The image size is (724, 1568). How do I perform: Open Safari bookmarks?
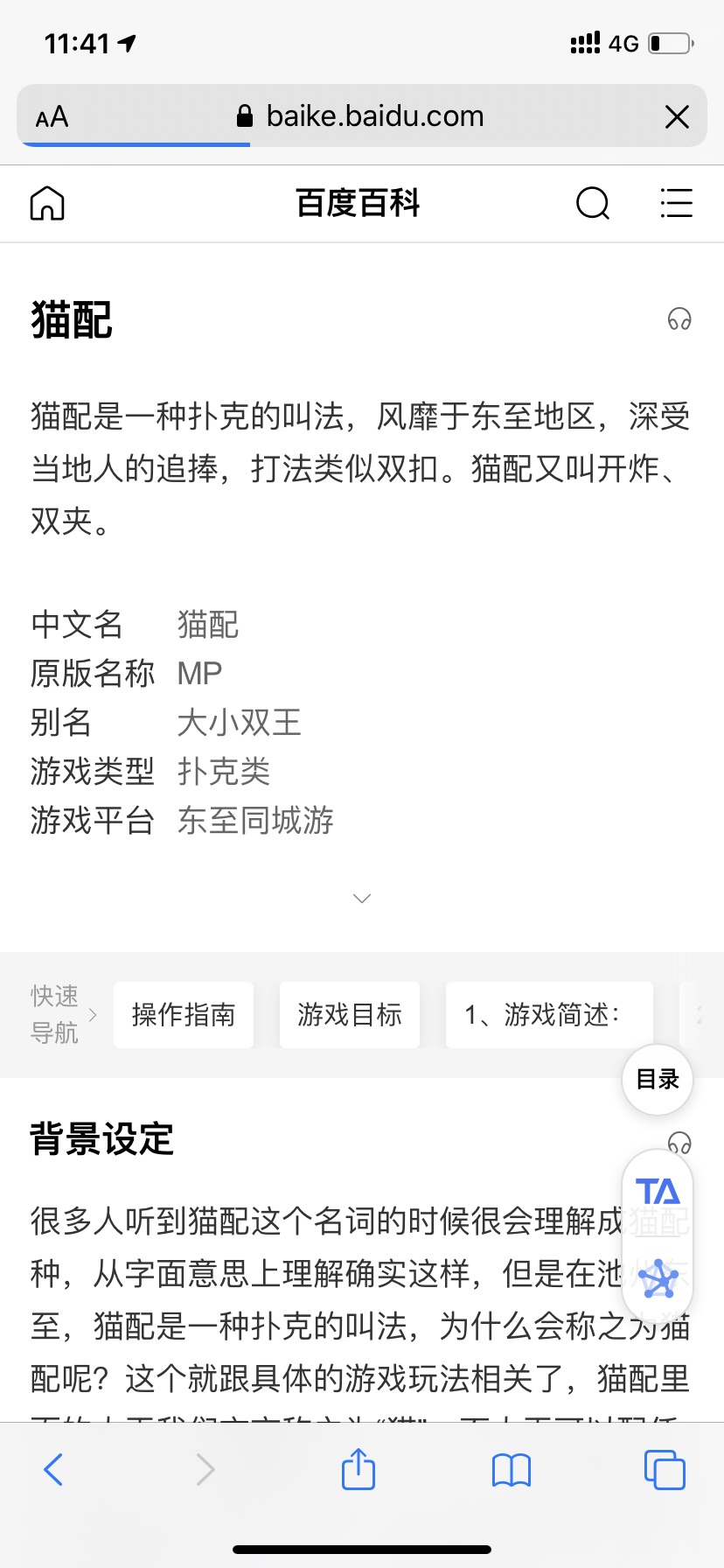click(x=512, y=1470)
